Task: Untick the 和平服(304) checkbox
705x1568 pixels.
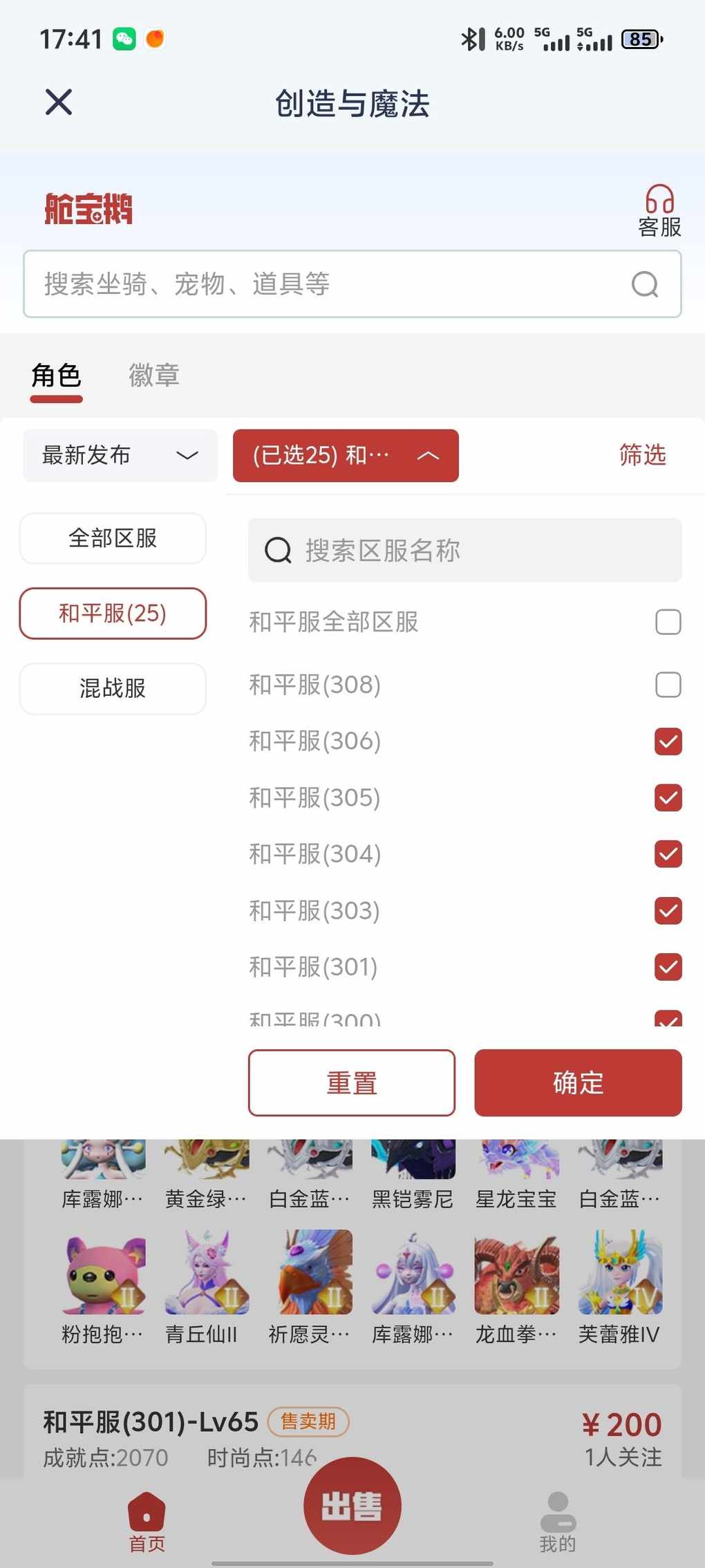Action: click(x=668, y=854)
